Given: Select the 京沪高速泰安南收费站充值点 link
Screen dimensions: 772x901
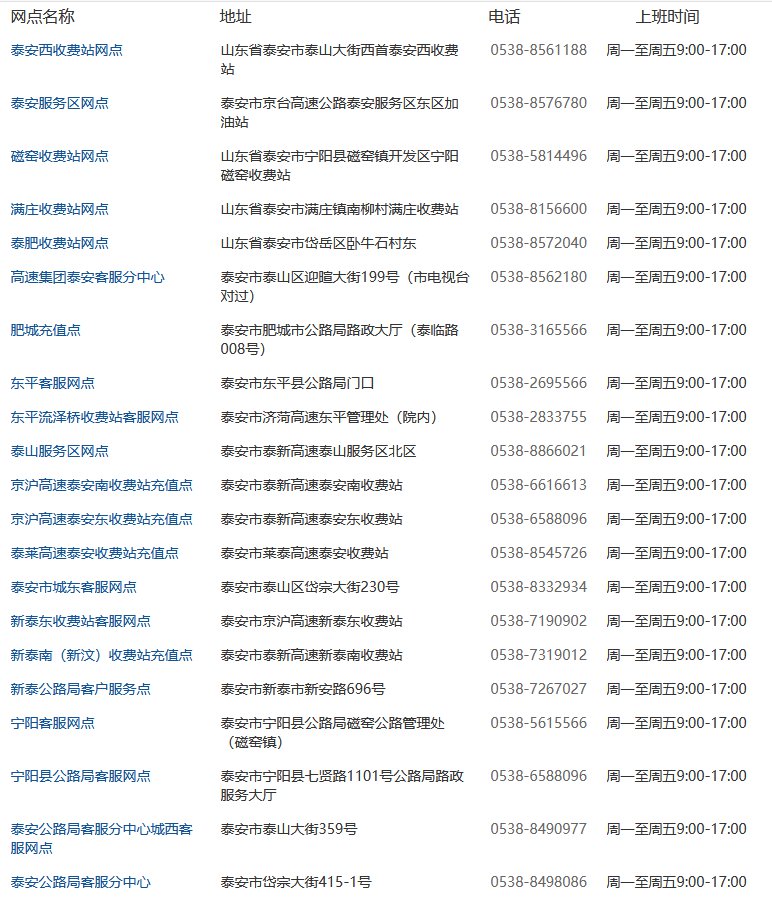Looking at the screenshot, I should point(101,485).
